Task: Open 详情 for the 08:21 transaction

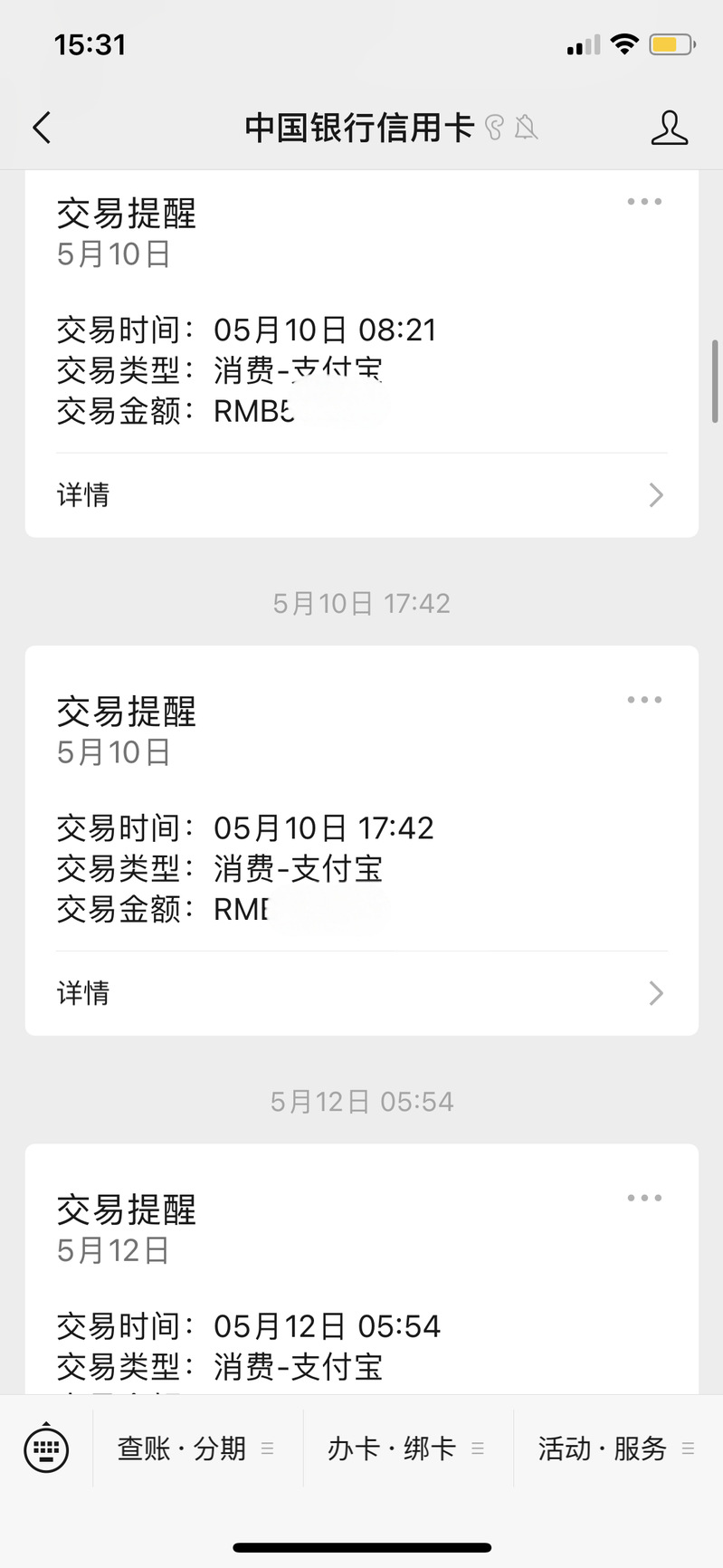Action: 361,495
